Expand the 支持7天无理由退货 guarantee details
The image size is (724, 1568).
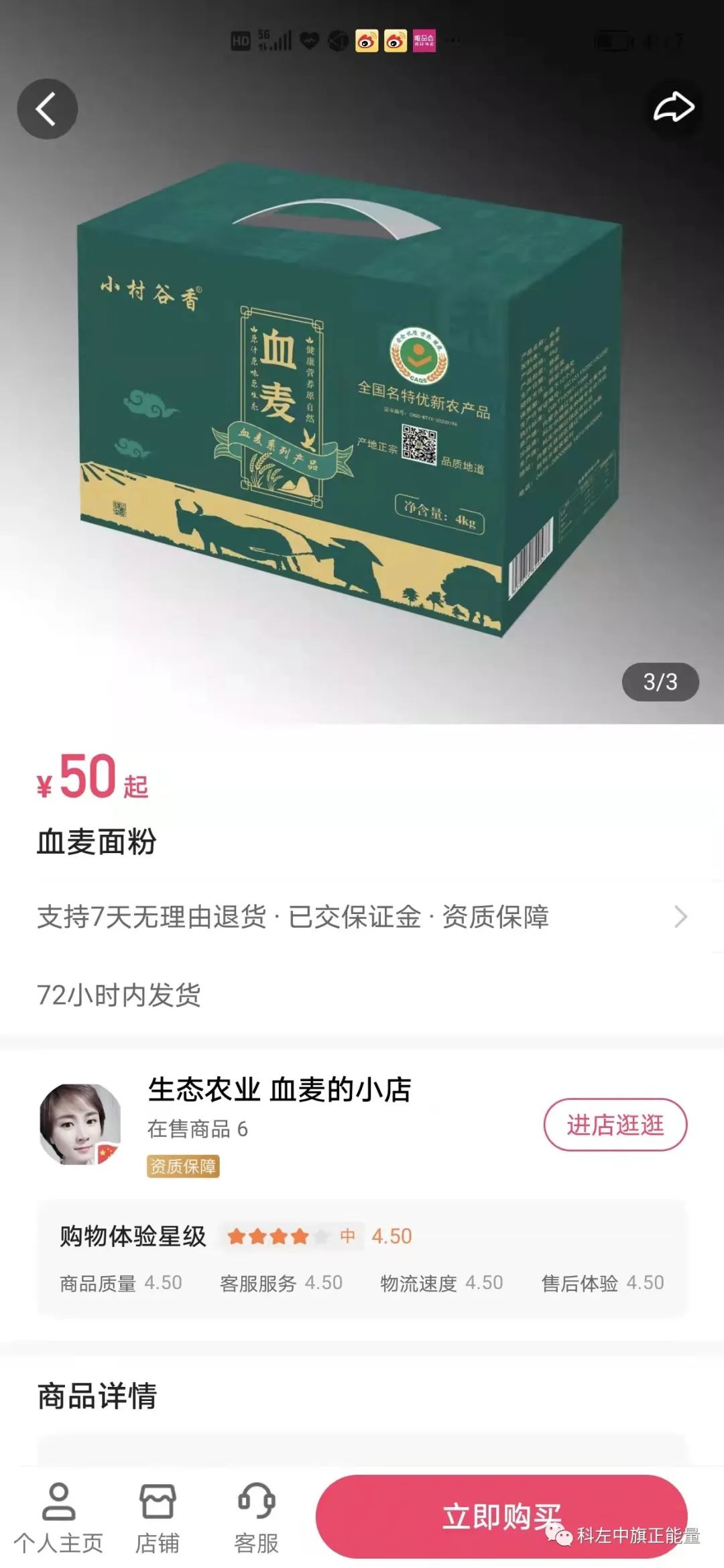[x=680, y=916]
